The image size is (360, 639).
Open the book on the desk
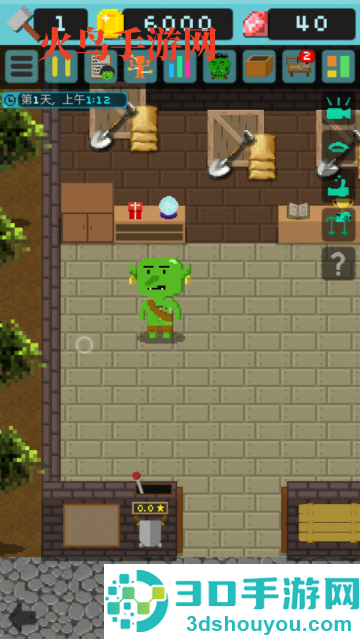tap(298, 211)
